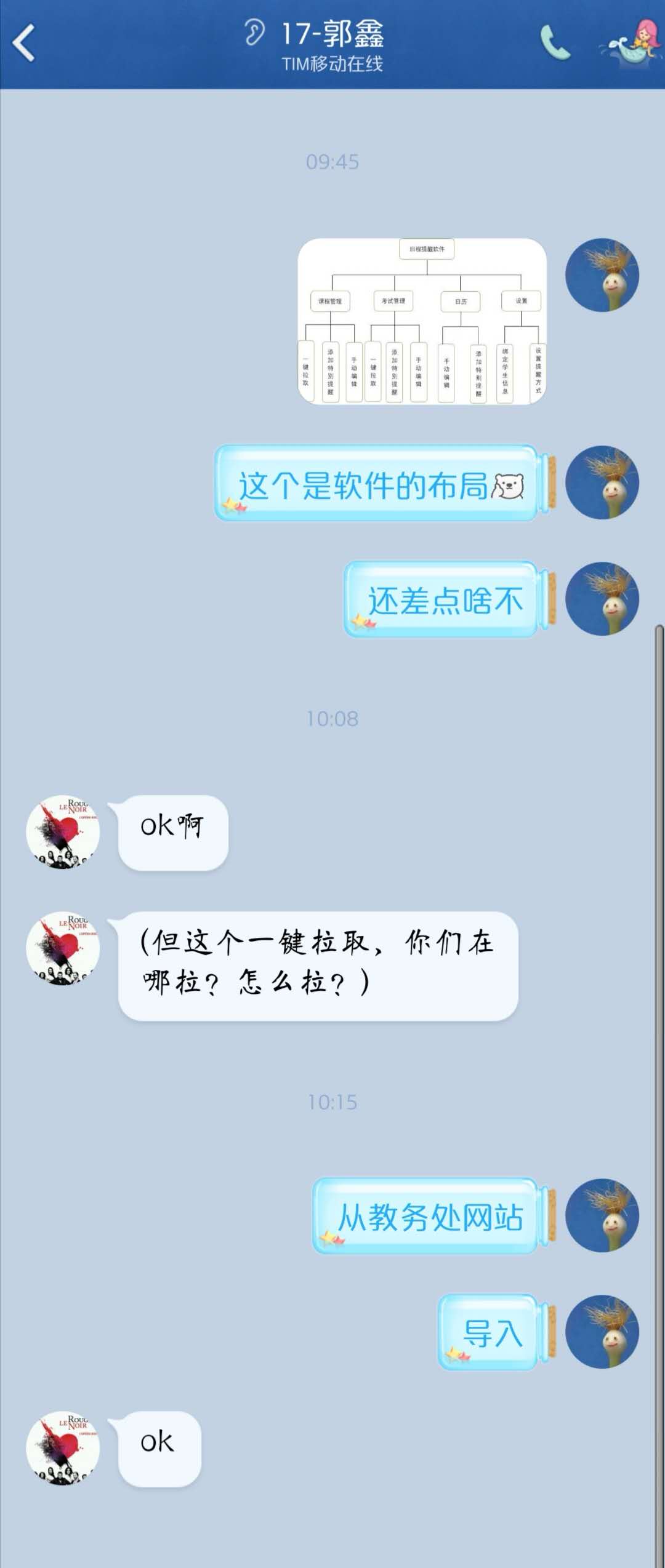Image resolution: width=665 pixels, height=1568 pixels.
Task: Start a voice call with 17-郭鑫
Action: pos(555,43)
